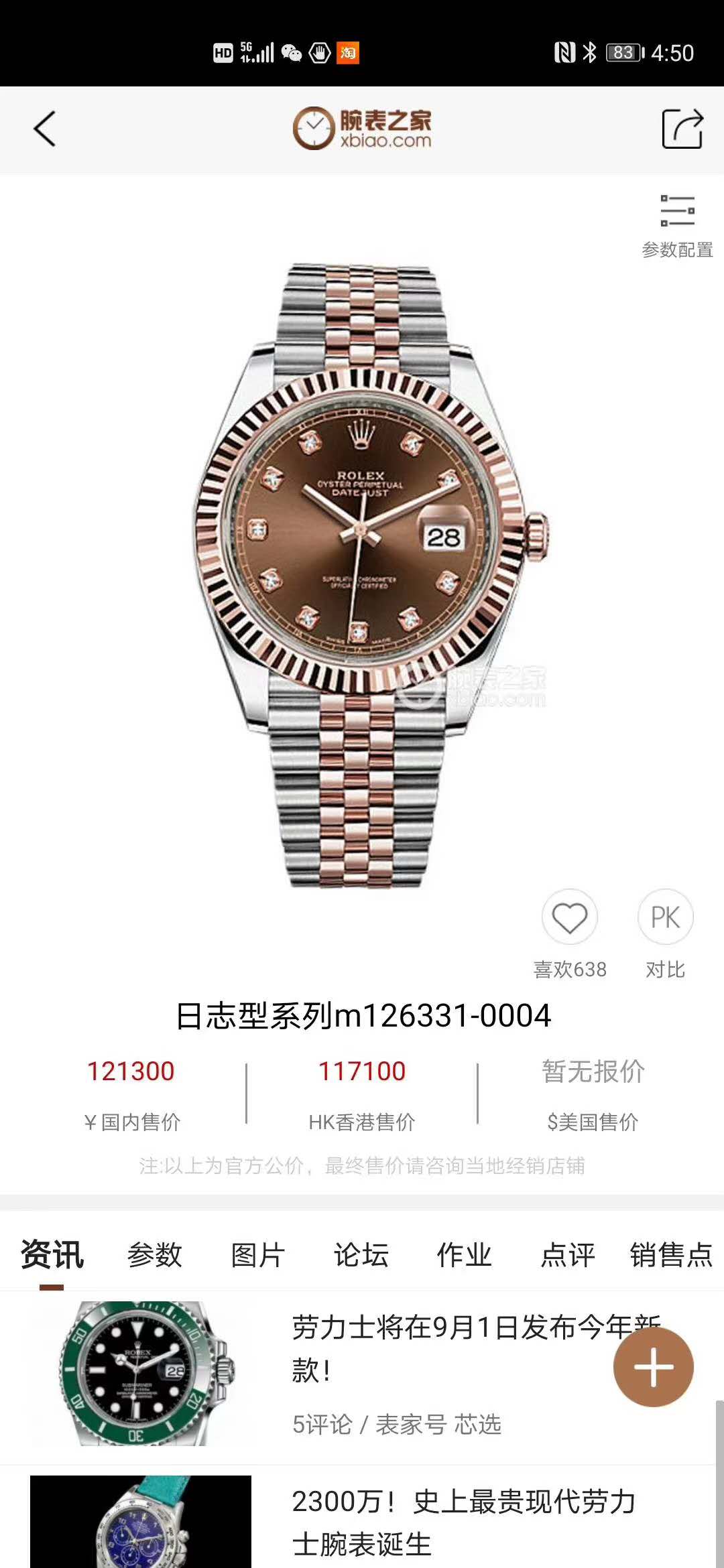Switch to the 作业 tab
This screenshot has height=1568, width=724.
pyautogui.click(x=465, y=1254)
